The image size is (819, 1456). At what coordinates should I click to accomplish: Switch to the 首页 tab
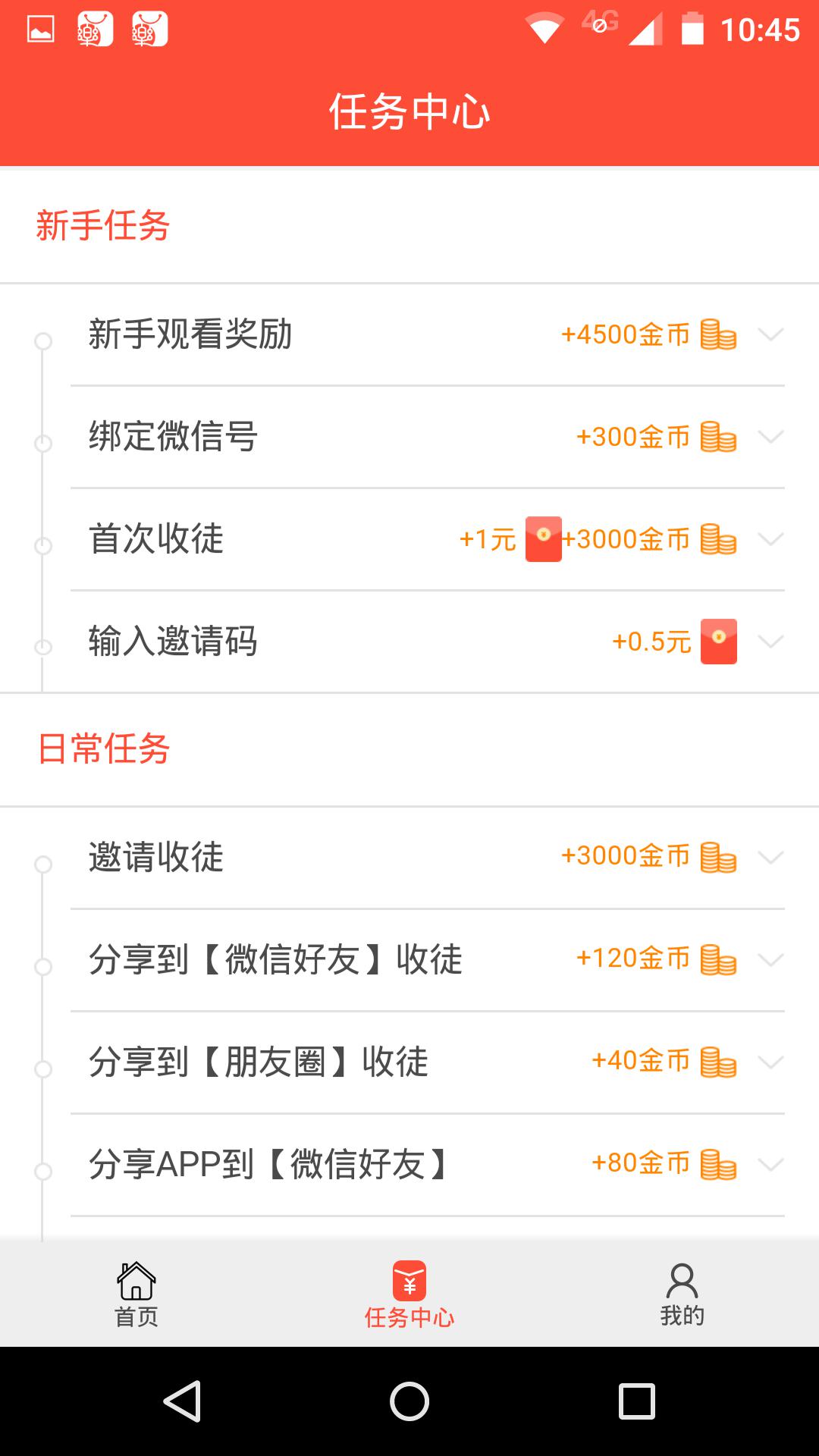(136, 1294)
